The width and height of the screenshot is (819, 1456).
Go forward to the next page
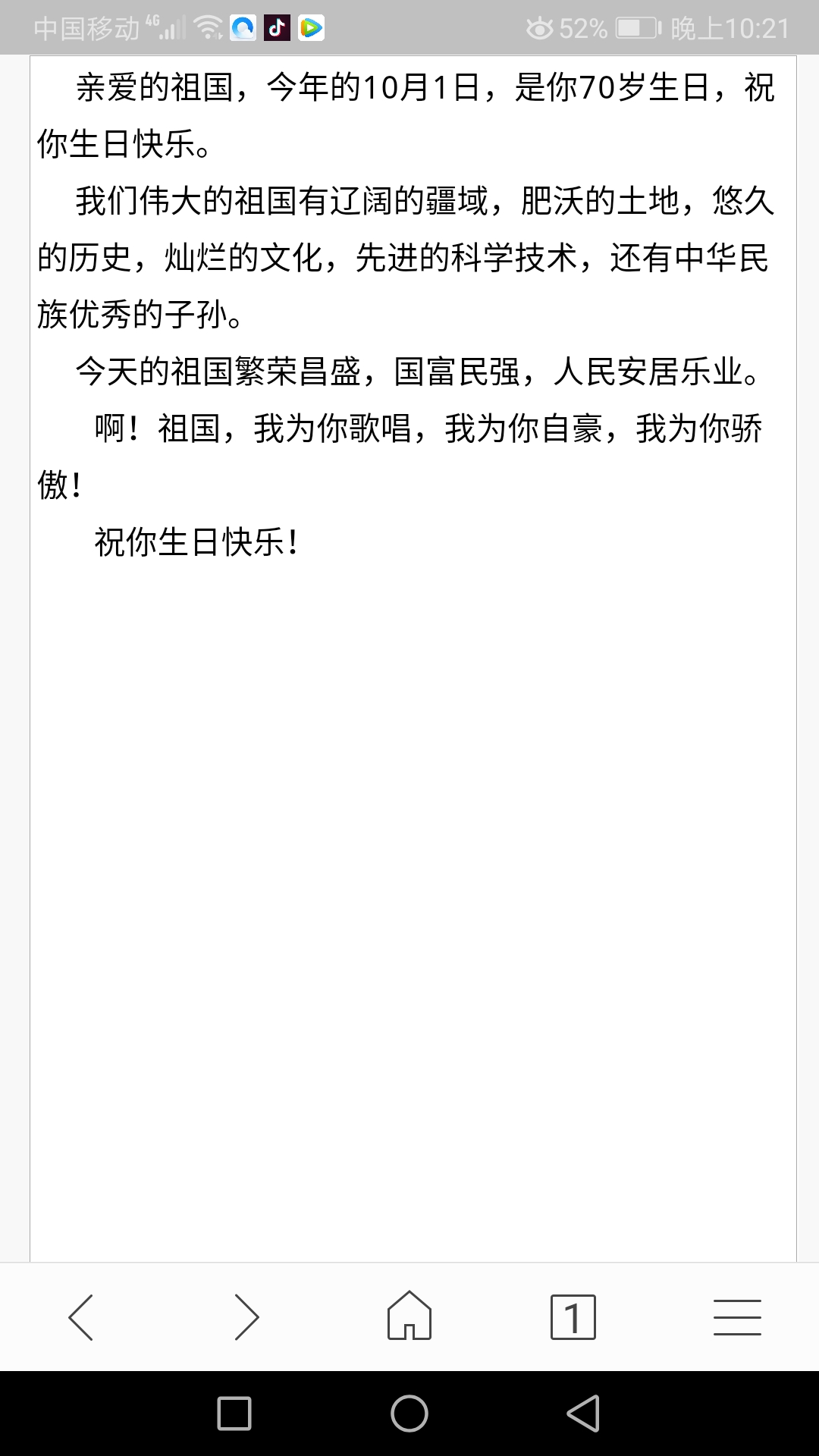click(246, 1317)
